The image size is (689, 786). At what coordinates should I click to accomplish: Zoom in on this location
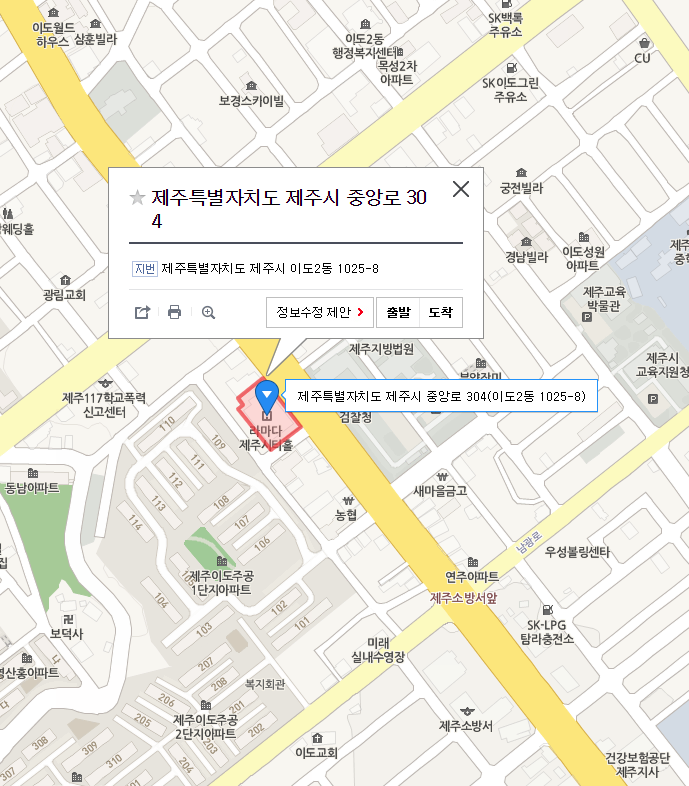click(208, 312)
